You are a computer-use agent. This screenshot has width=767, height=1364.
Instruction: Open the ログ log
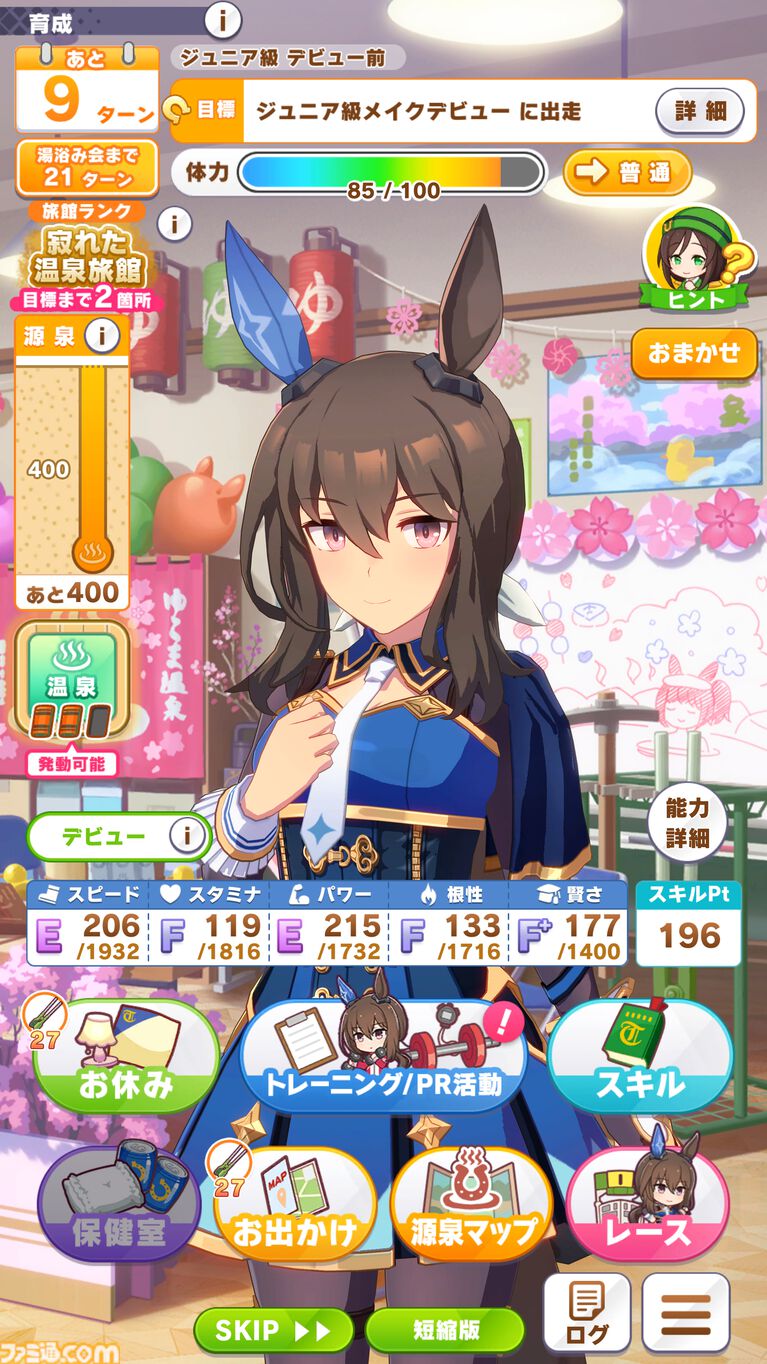(x=586, y=1312)
